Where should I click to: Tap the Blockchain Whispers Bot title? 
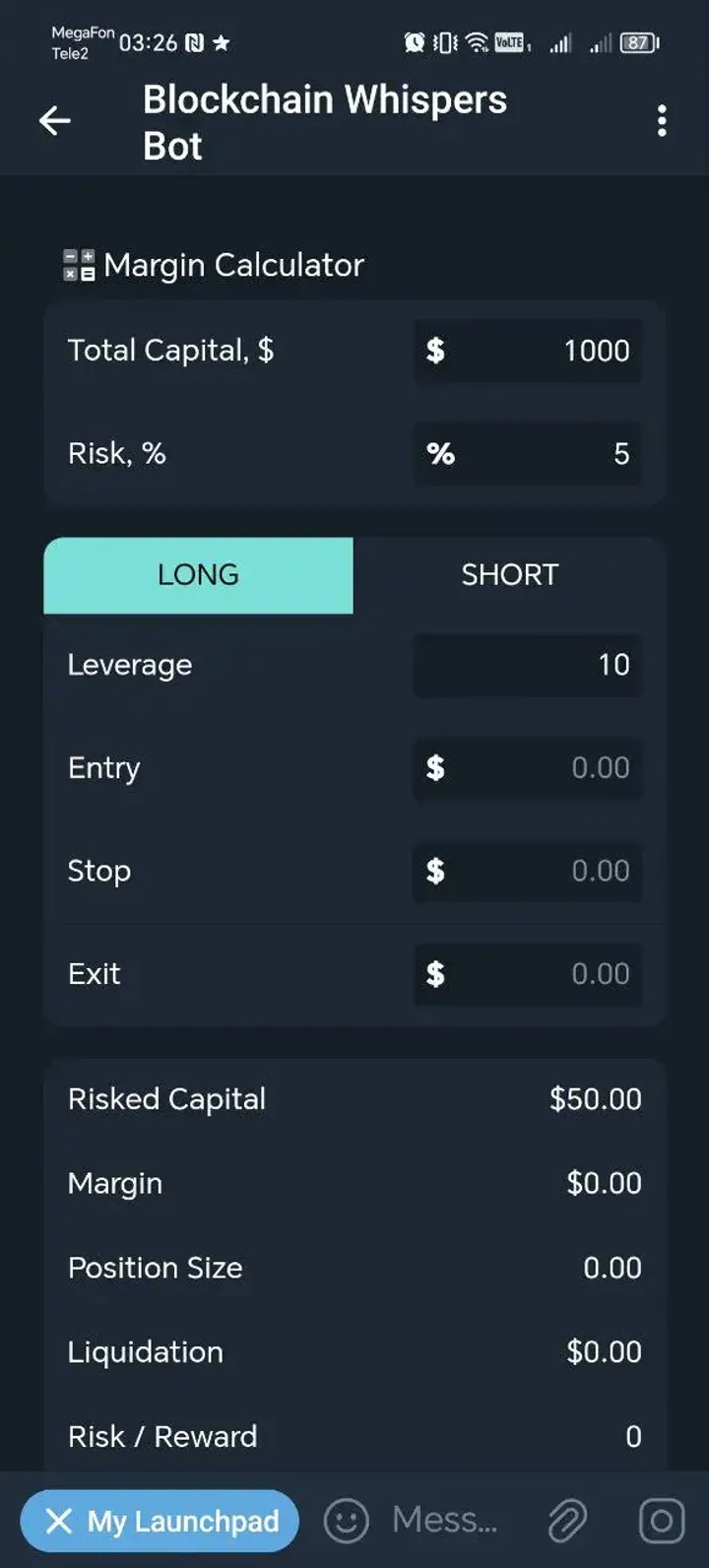(x=324, y=120)
